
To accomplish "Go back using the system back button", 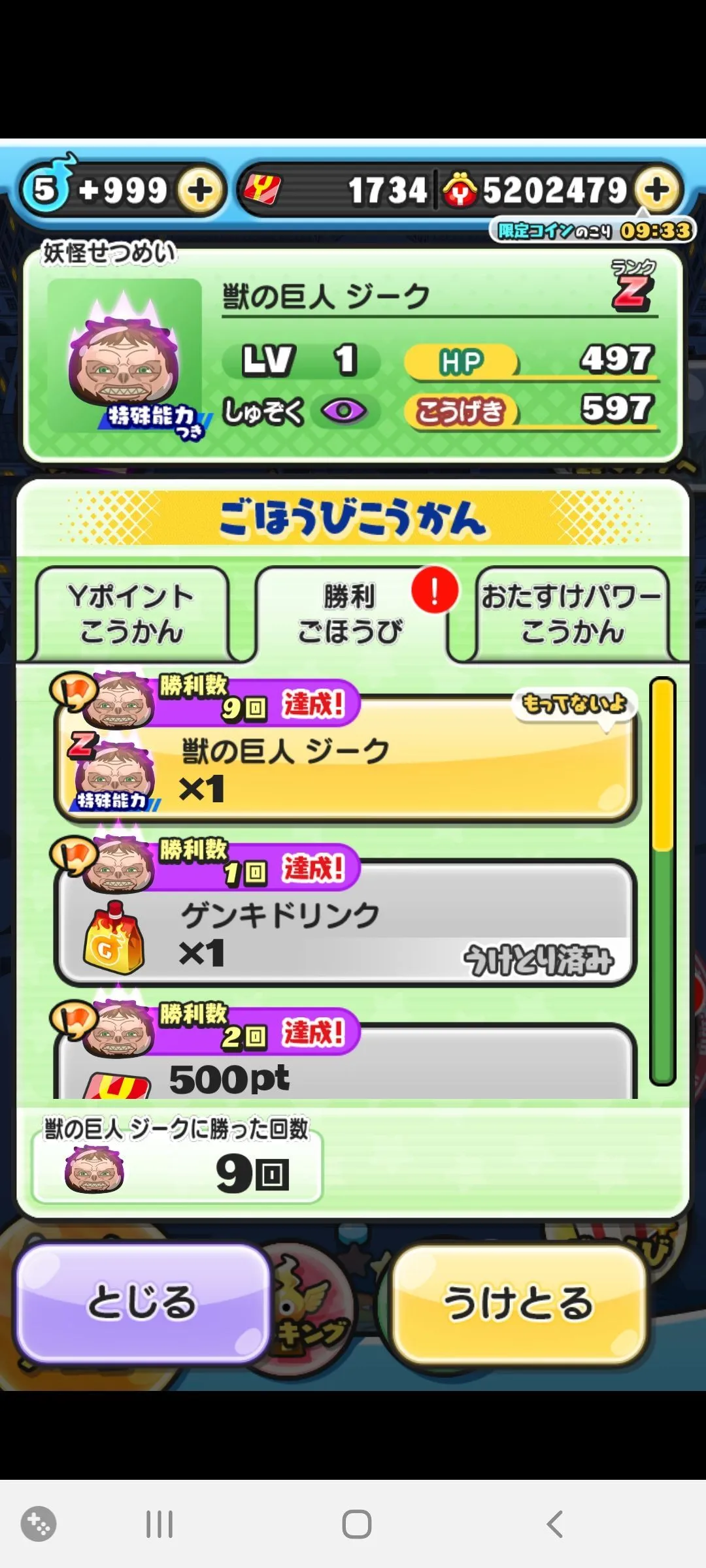I will tap(554, 1524).
